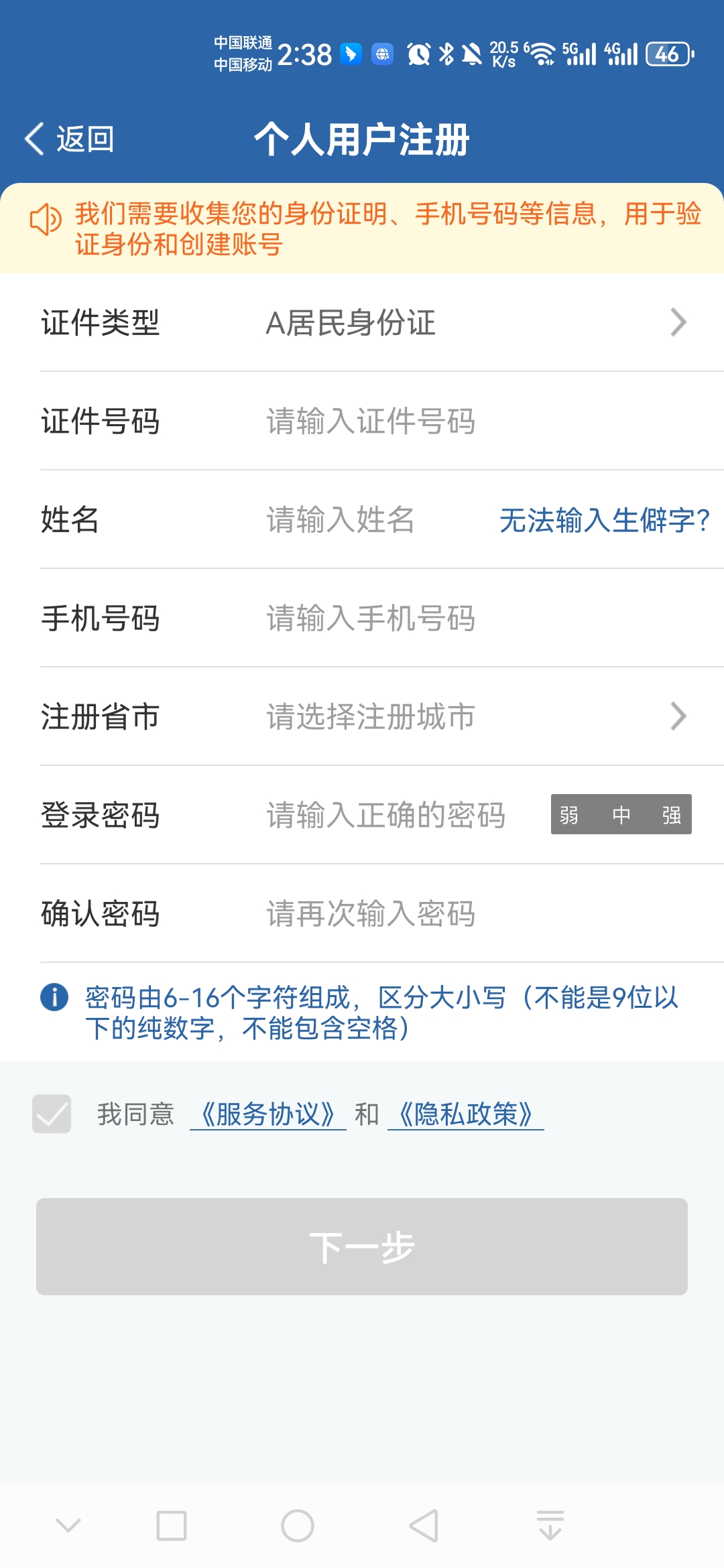This screenshot has height=1568, width=724.
Task: Check the 我同意 agreement checkbox
Action: (52, 1114)
